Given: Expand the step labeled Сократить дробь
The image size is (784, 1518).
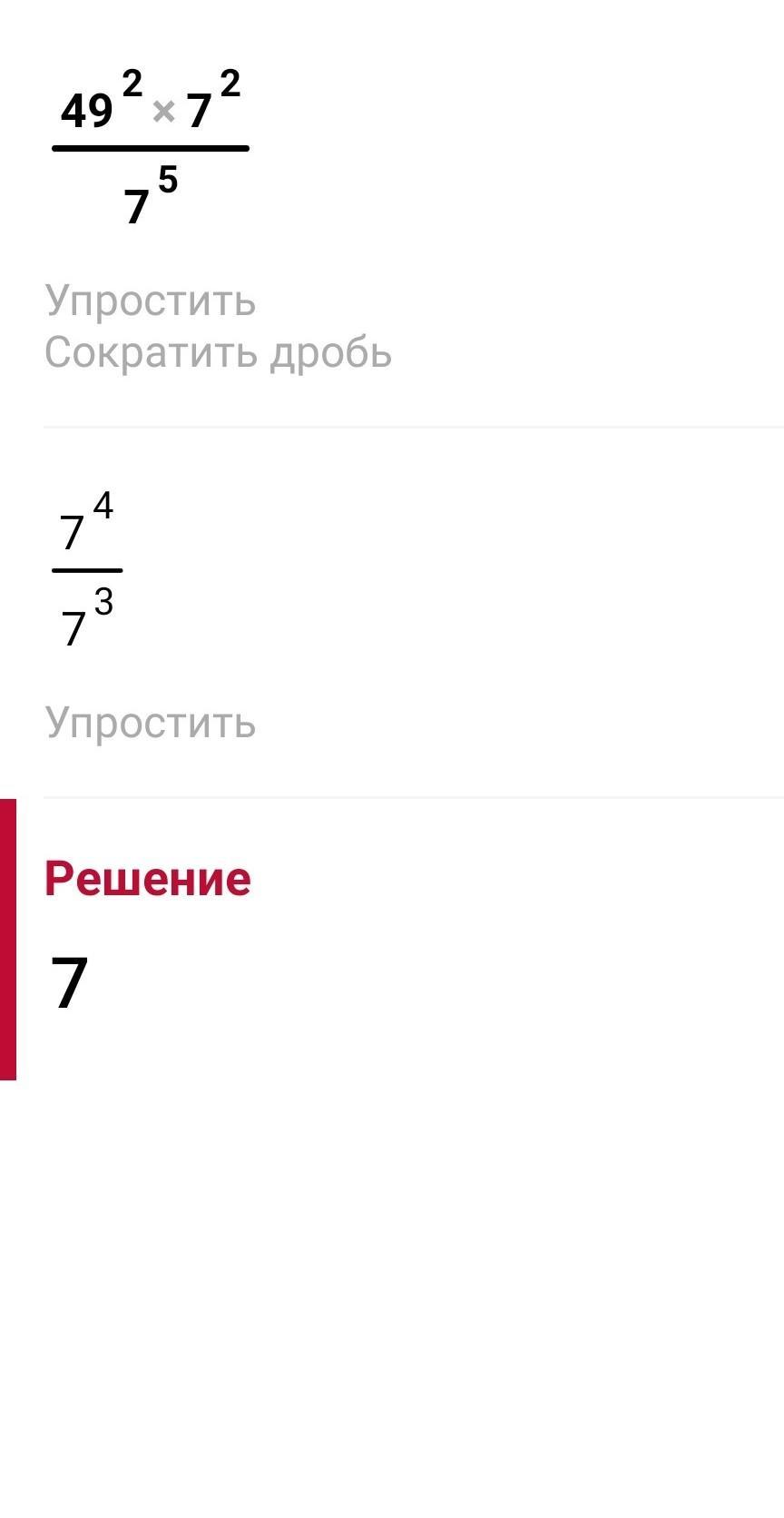Looking at the screenshot, I should coord(218,352).
